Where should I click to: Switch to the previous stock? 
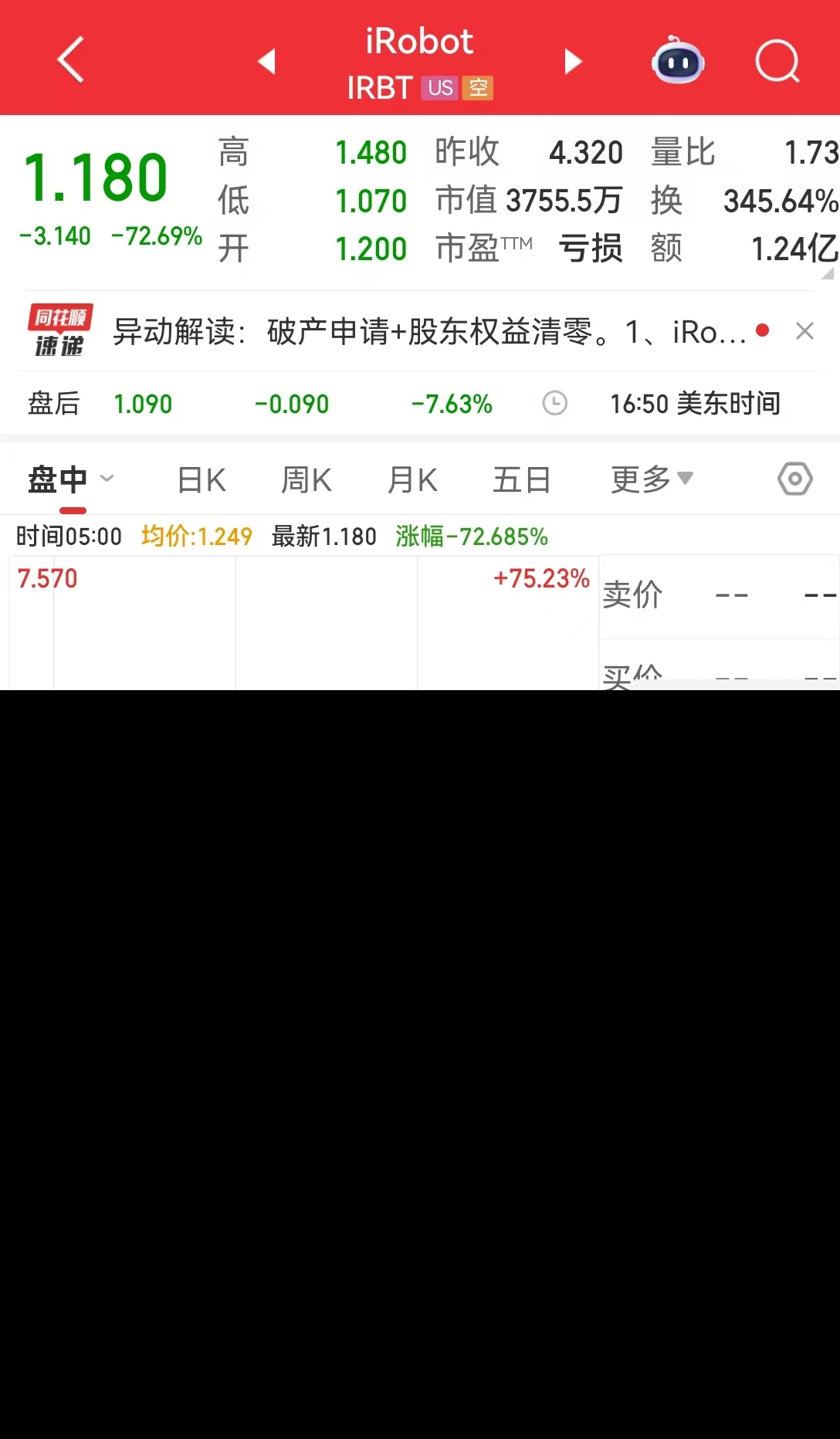coord(267,61)
